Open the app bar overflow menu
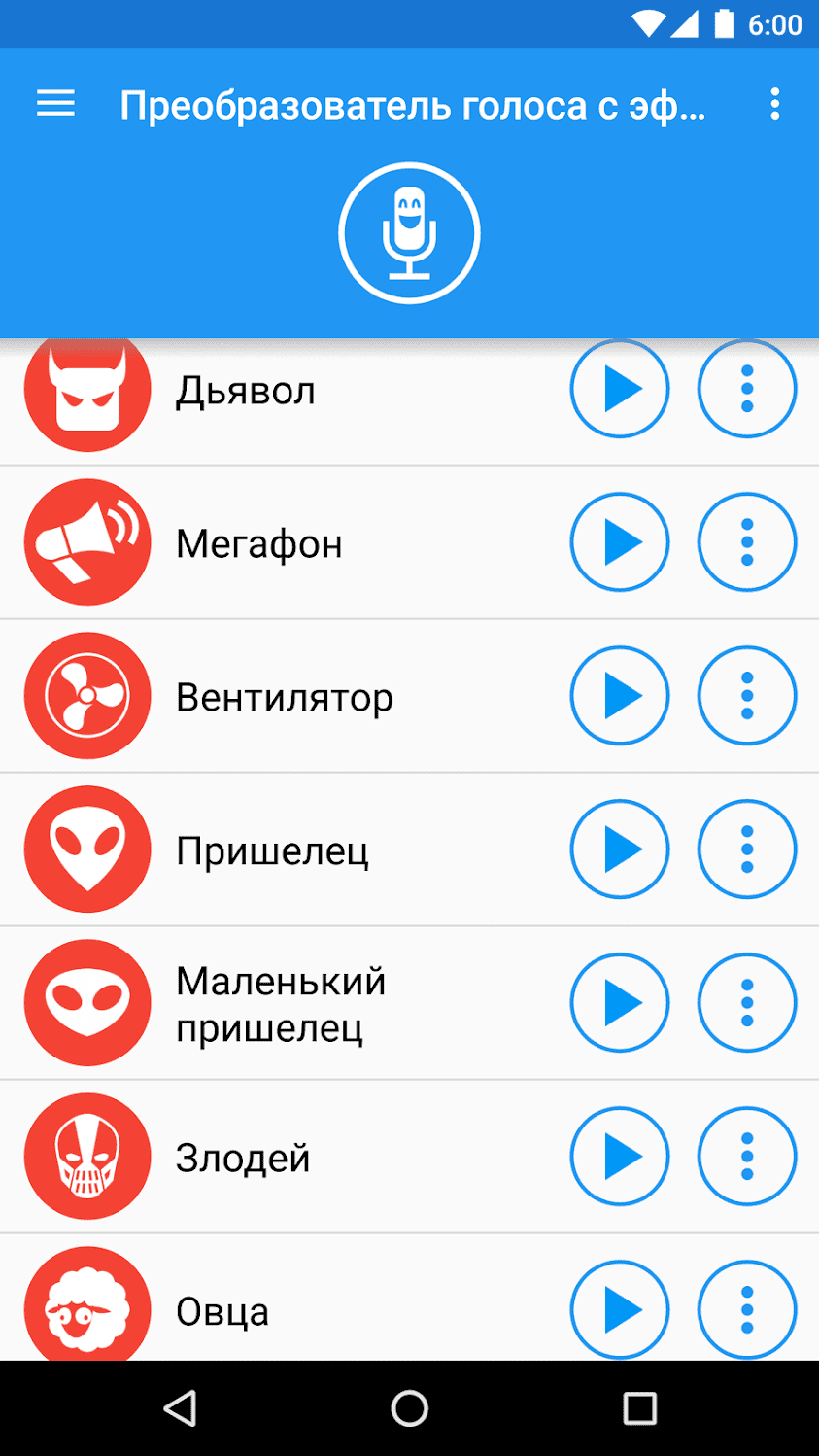 click(x=774, y=104)
